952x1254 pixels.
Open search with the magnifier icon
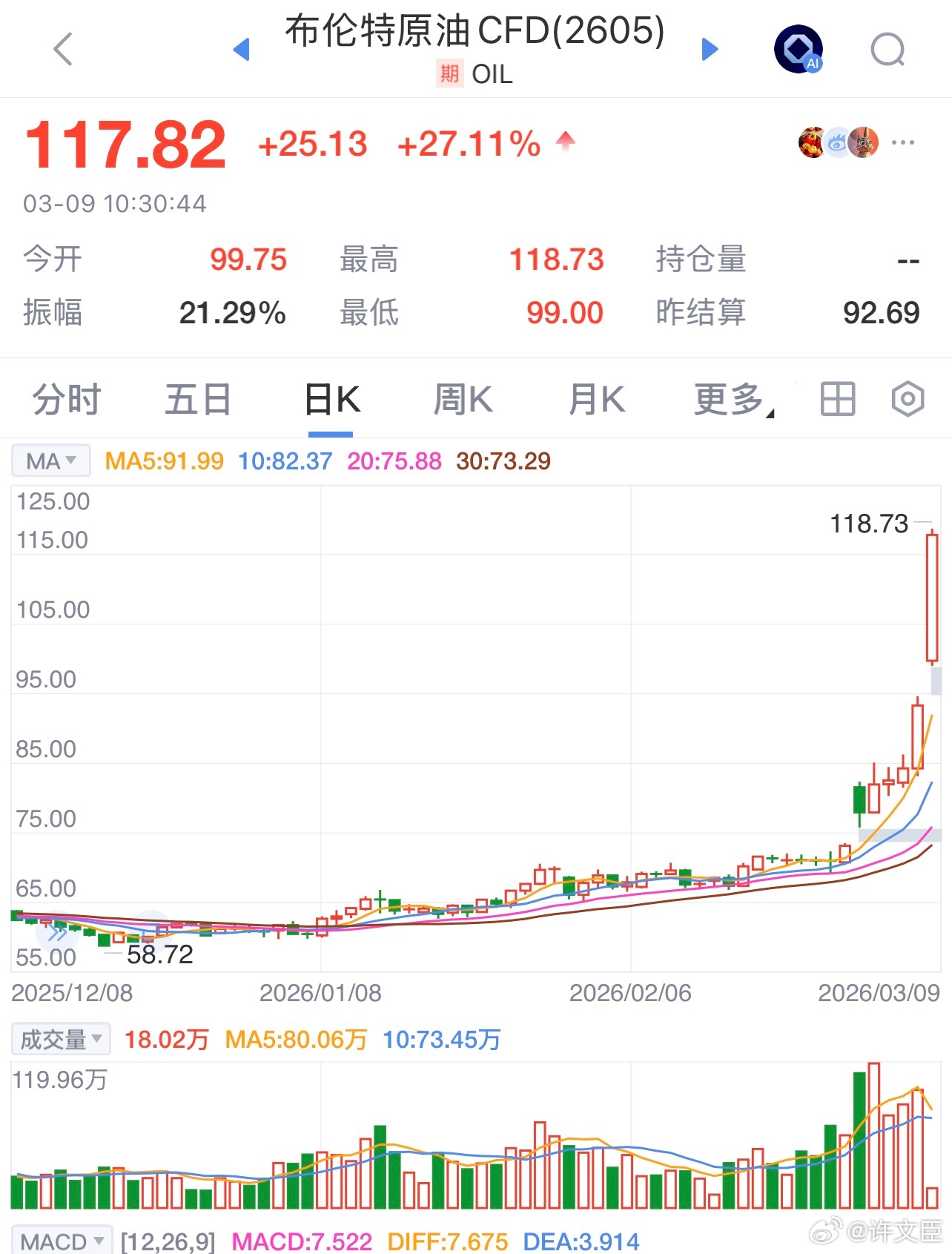(887, 49)
